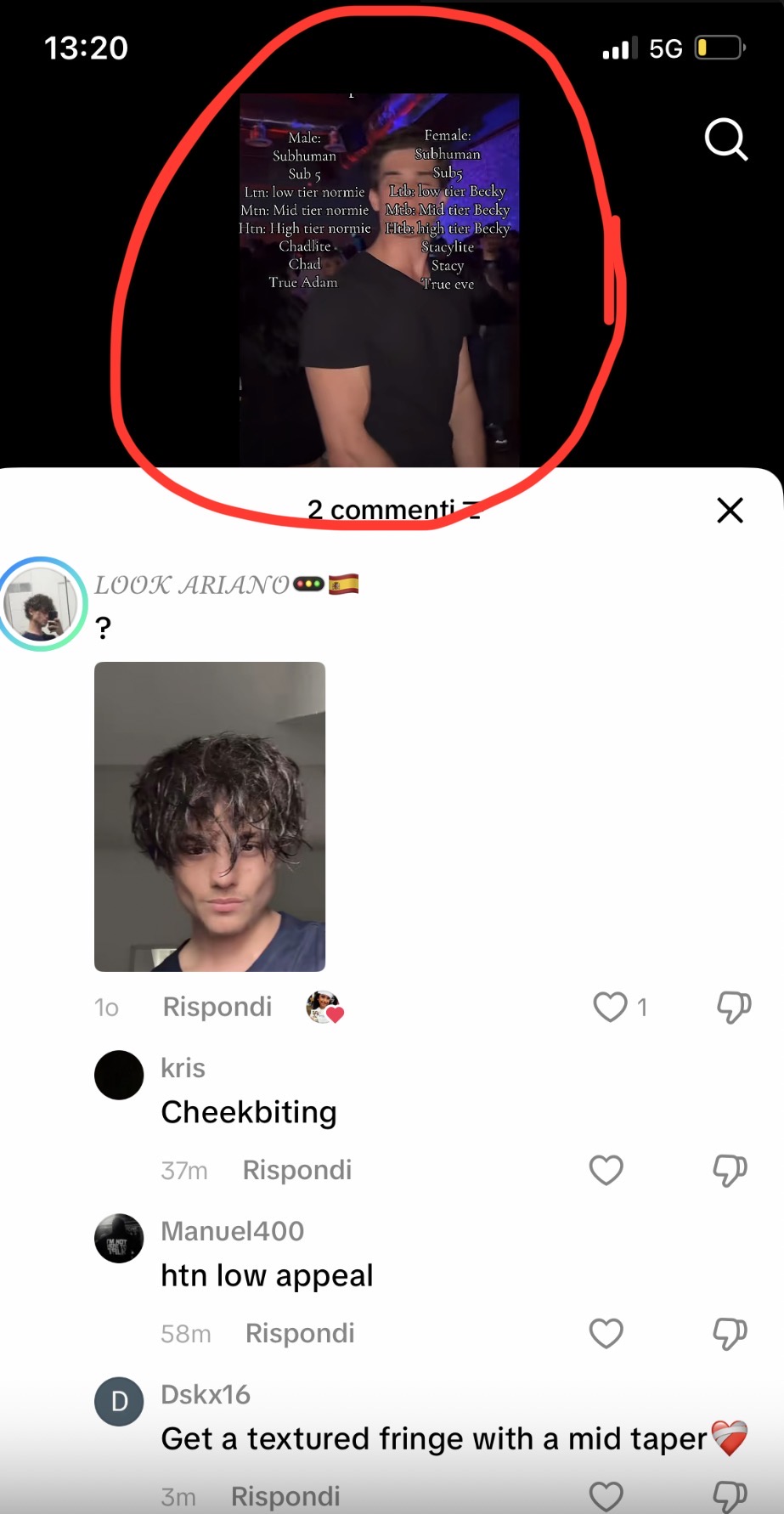Open Dskx16's profile avatar

click(x=119, y=1401)
